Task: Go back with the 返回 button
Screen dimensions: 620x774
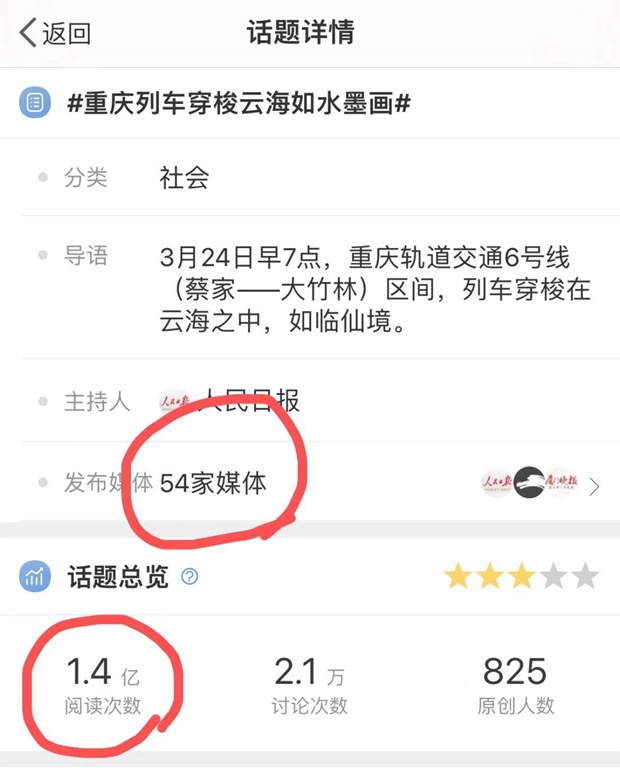Action: pos(56,33)
